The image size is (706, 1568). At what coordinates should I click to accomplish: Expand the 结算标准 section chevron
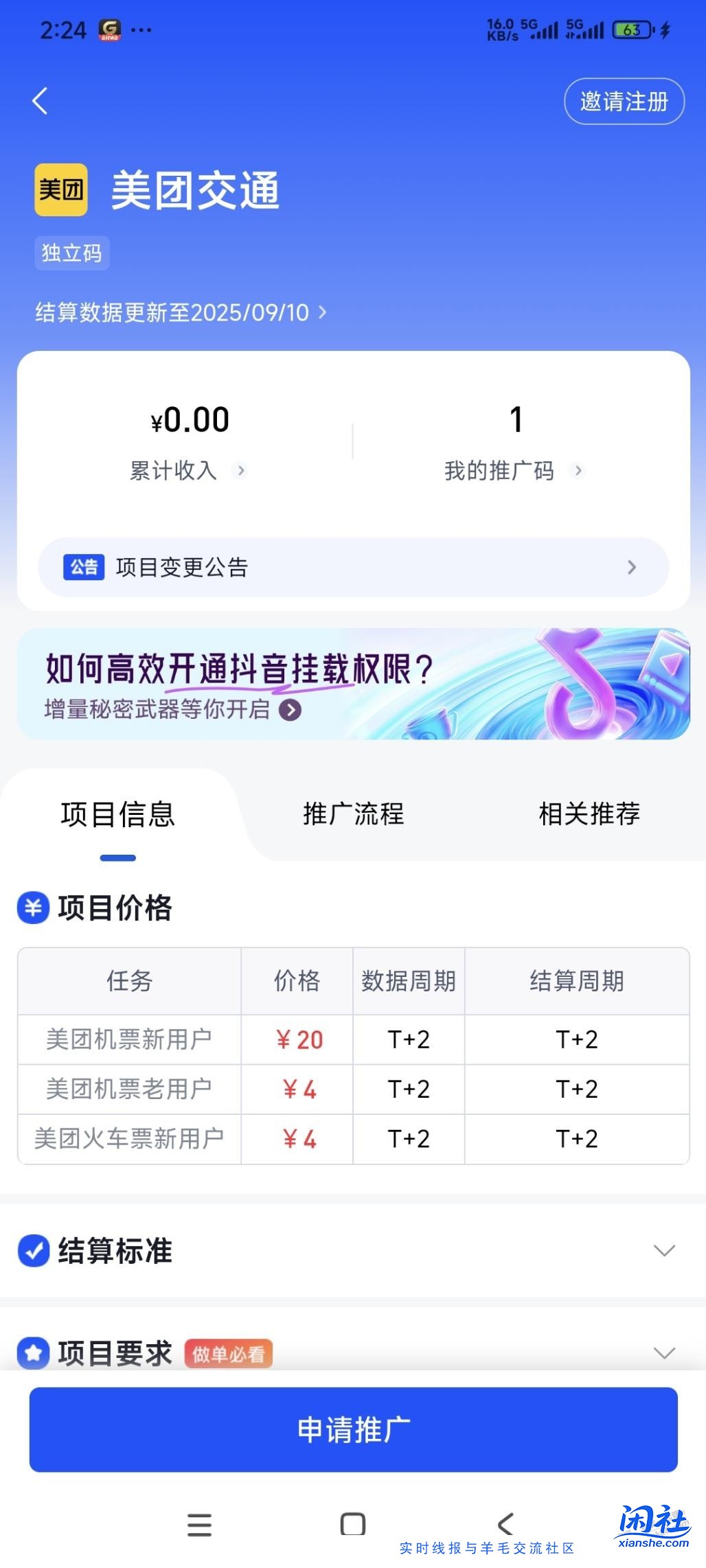(663, 1251)
